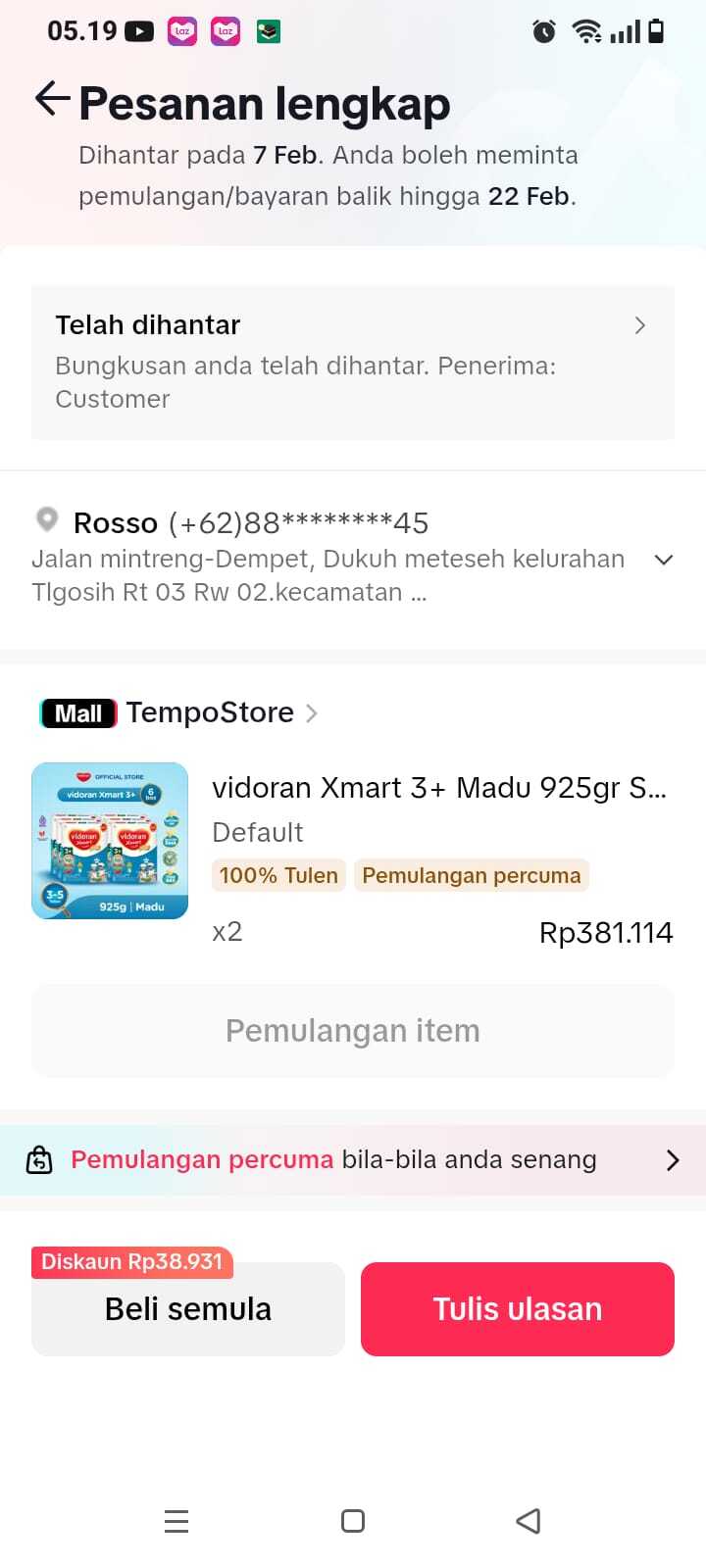Open Pemulangan percuma info banner
706x1568 pixels.
pos(352,1160)
